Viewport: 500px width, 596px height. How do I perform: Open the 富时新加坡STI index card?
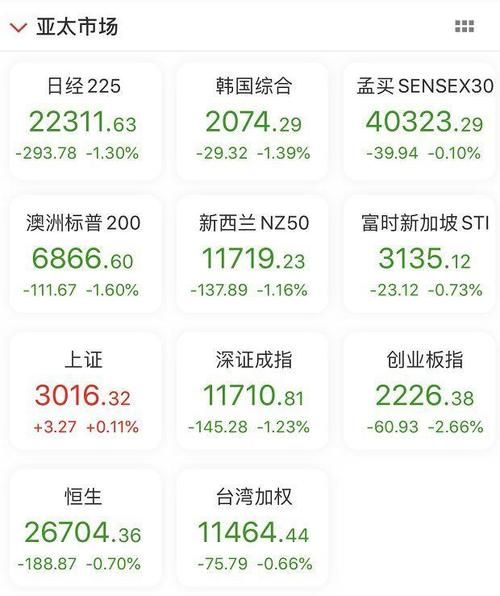pyautogui.click(x=421, y=254)
